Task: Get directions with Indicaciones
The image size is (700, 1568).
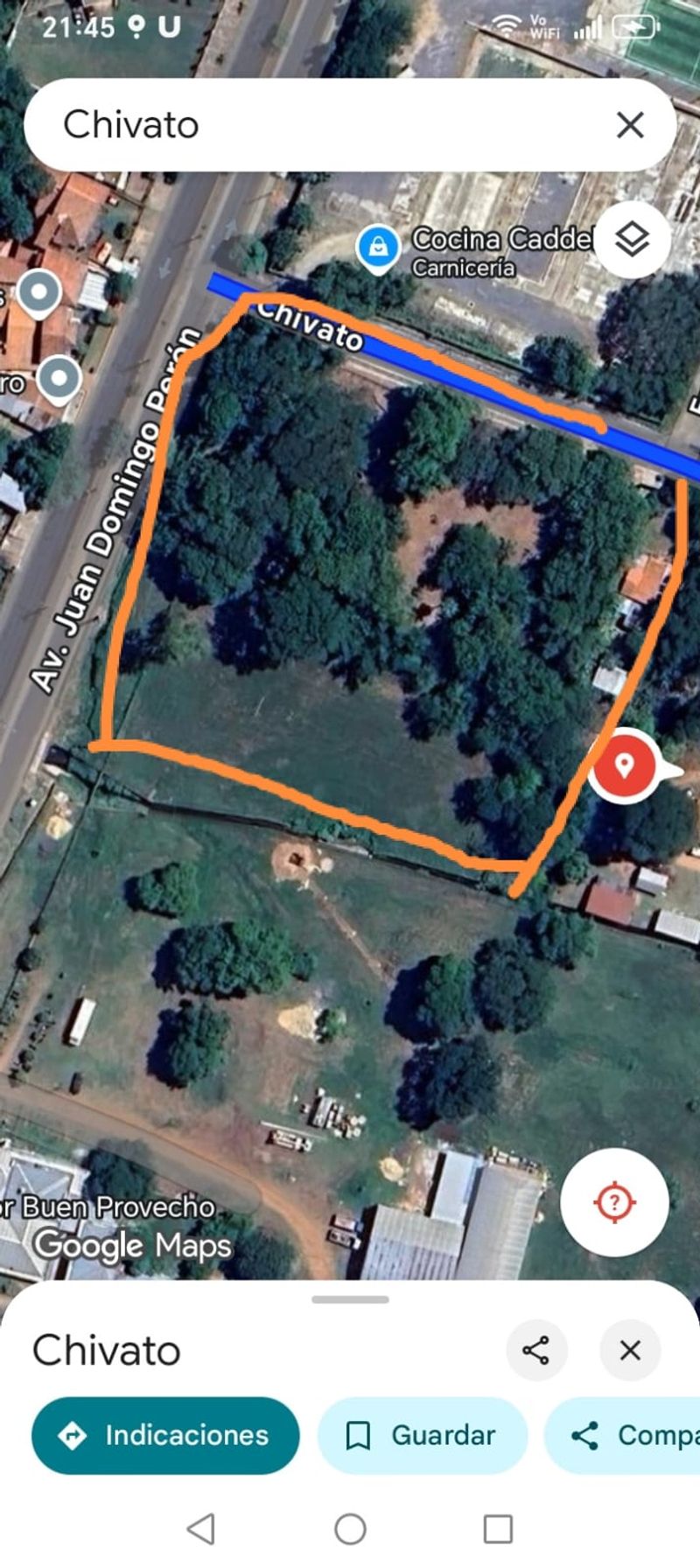Action: coord(164,1435)
